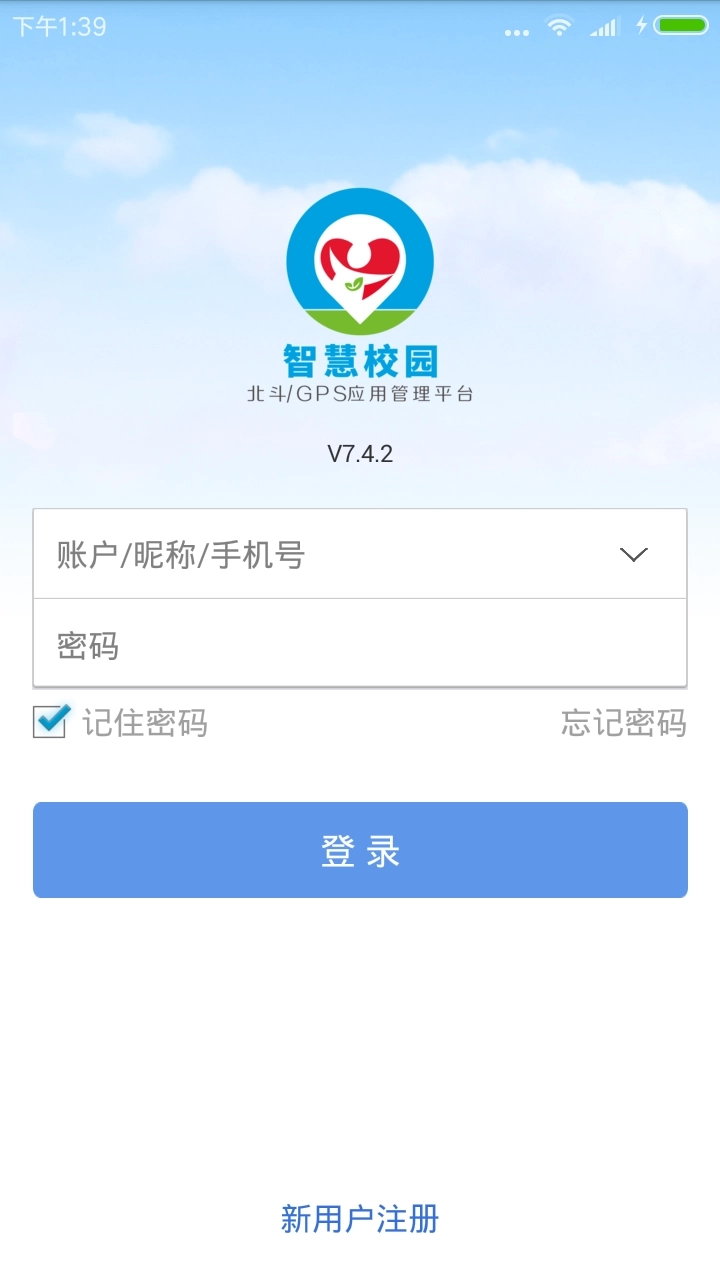
Task: Tap the 北斗/GPS应用管理平台 subtitle text
Action: (360, 393)
